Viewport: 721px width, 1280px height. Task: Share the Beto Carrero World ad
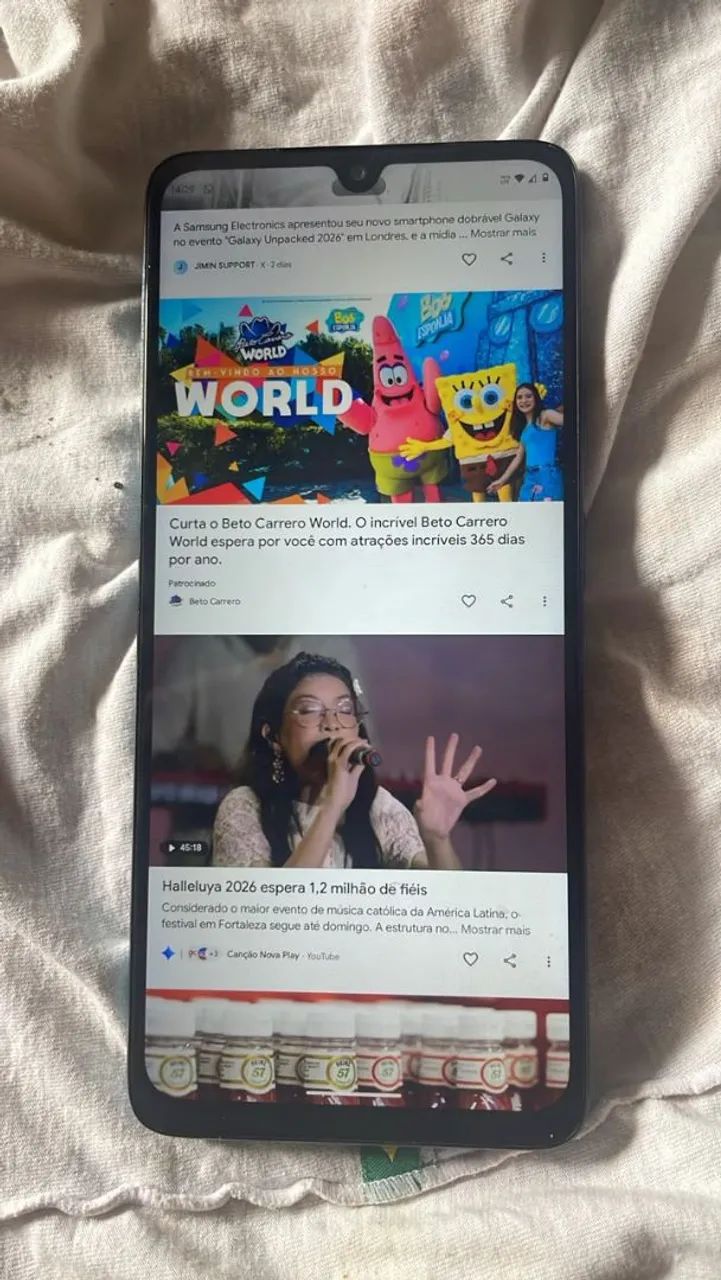click(x=507, y=601)
